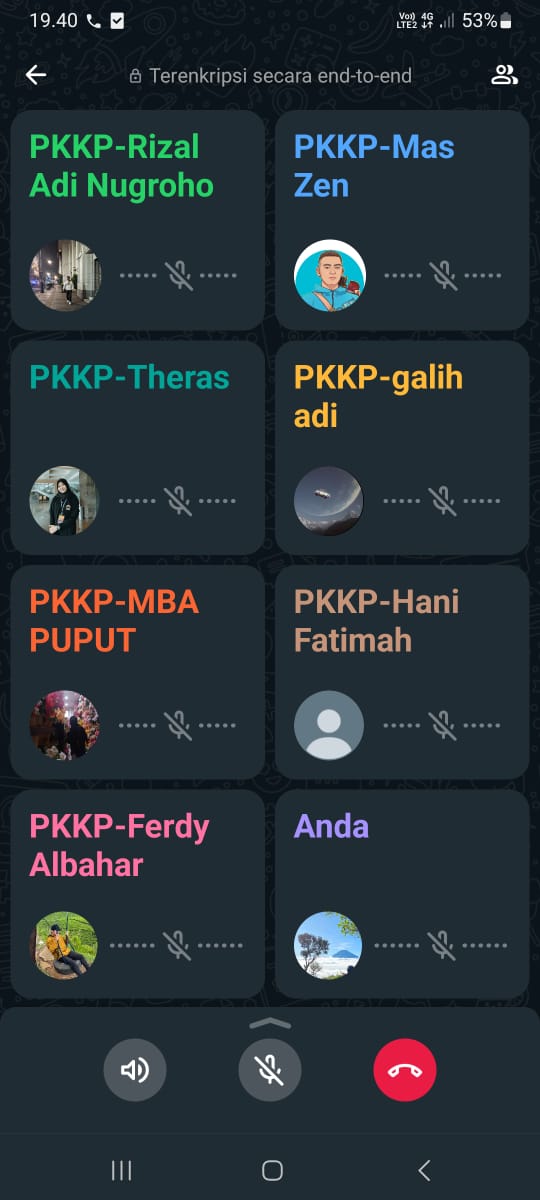
Task: Open PKKP-Ferdy Albahar's tile
Action: pos(138,895)
